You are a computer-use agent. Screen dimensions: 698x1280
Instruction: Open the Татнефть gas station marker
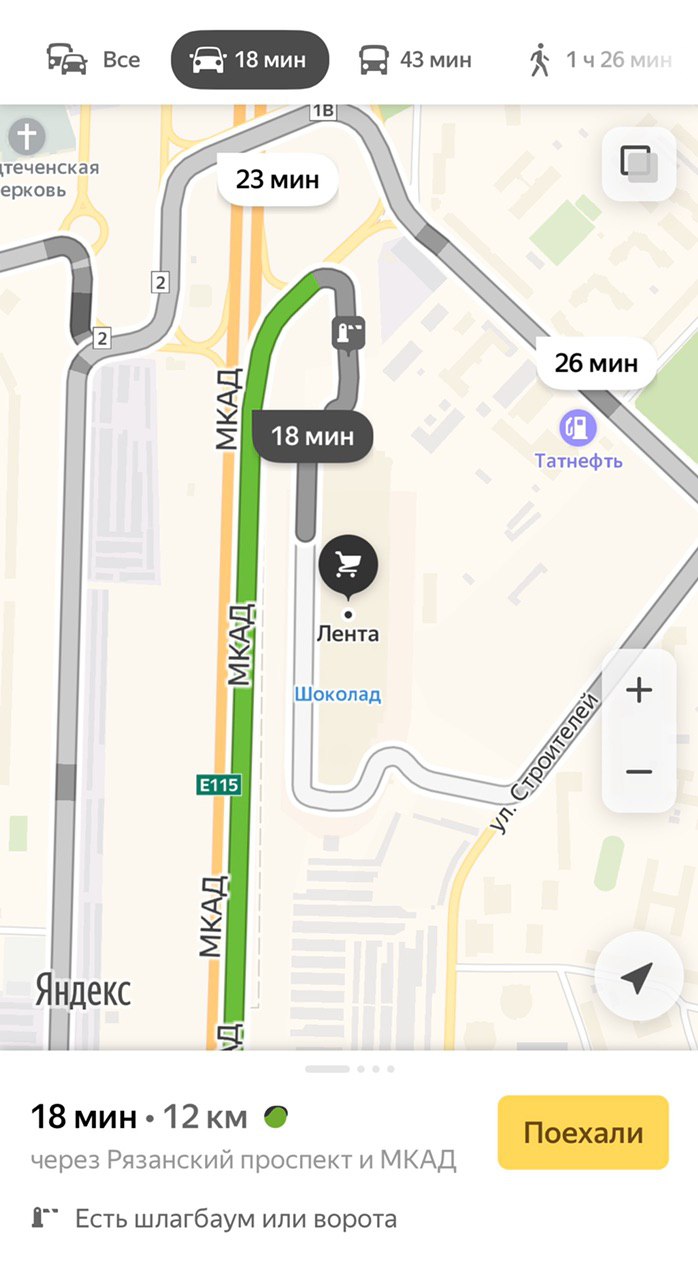577,428
